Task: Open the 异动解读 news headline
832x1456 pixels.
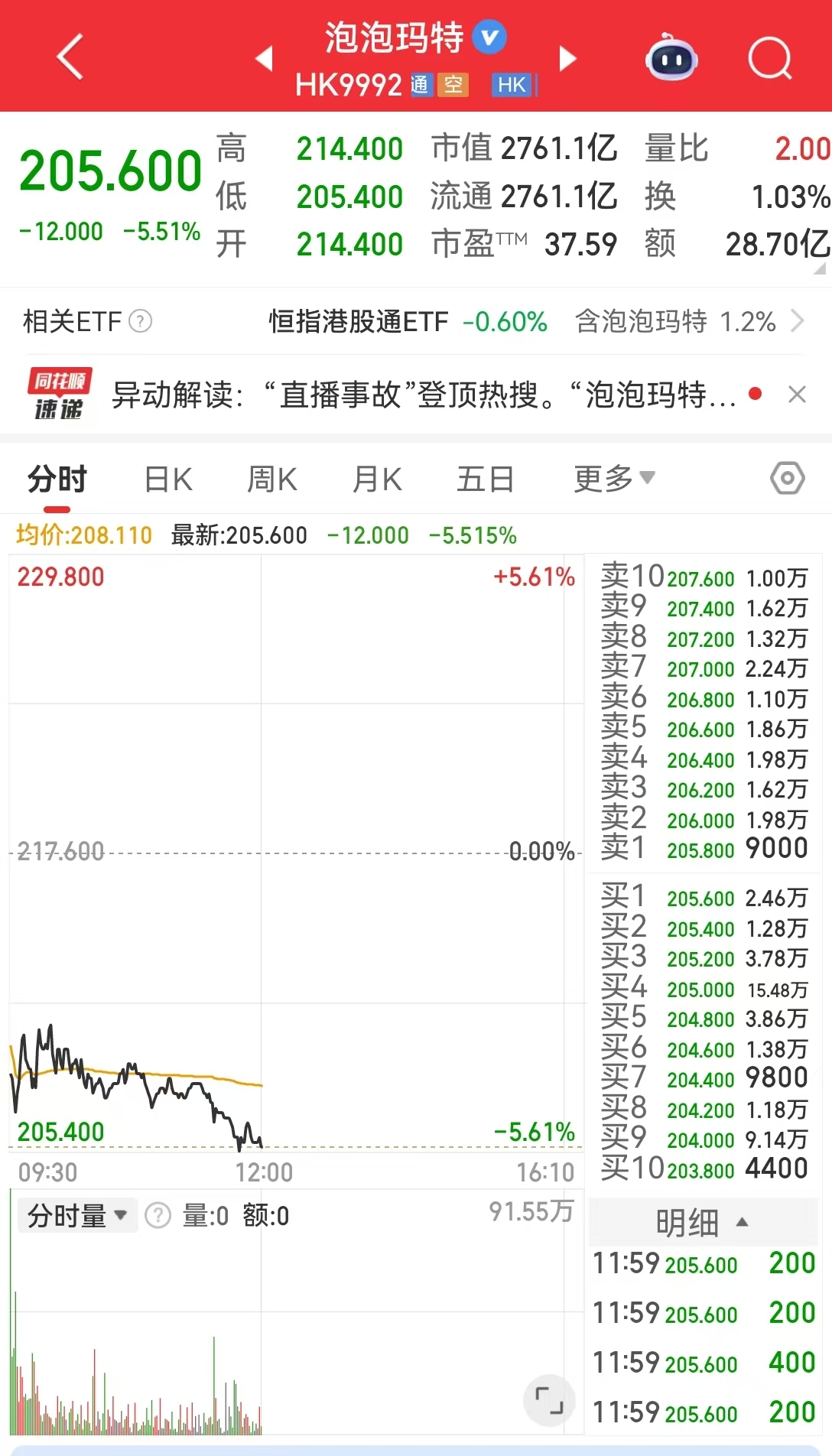Action: click(x=413, y=393)
